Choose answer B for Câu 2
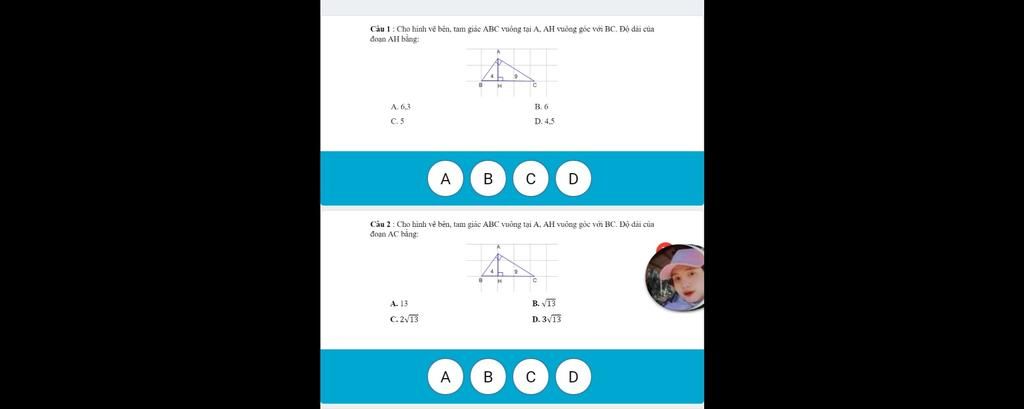The height and width of the screenshot is (409, 1024). (488, 377)
